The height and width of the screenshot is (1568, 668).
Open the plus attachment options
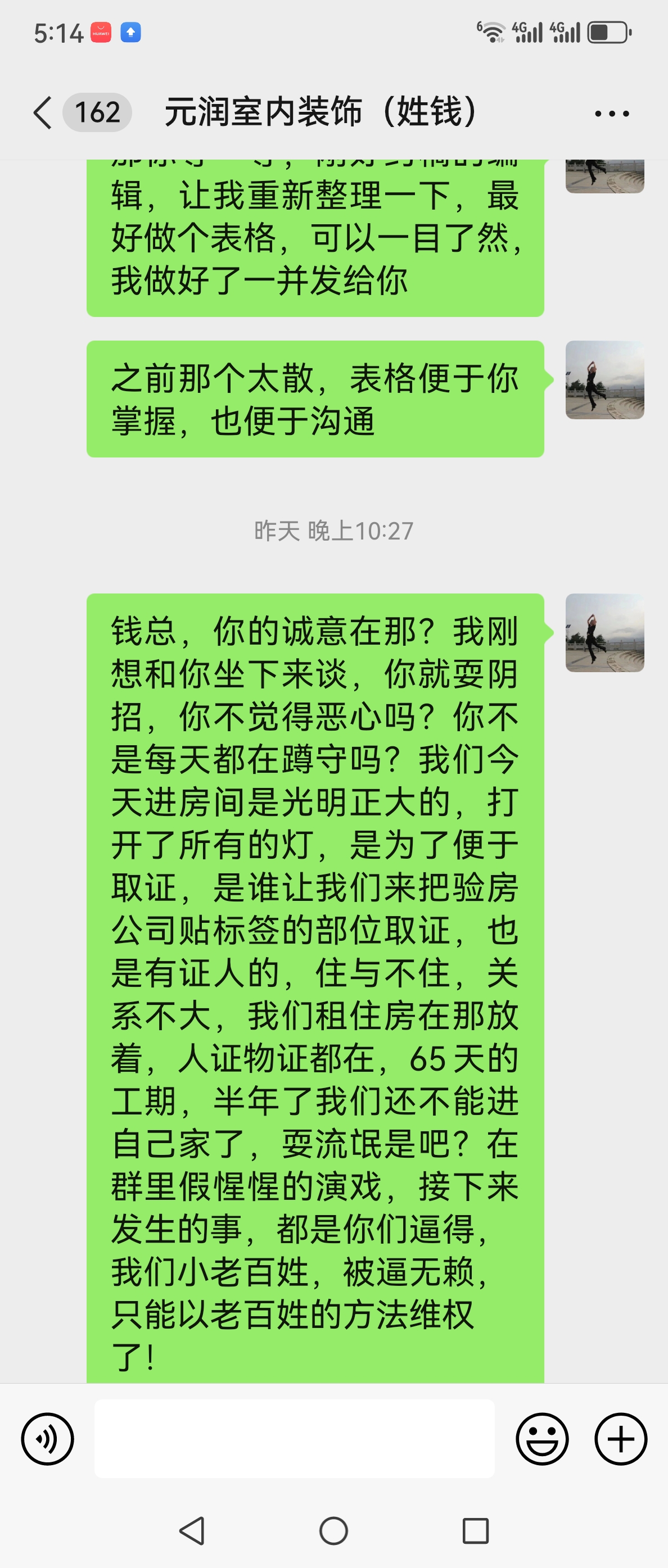(x=621, y=1439)
